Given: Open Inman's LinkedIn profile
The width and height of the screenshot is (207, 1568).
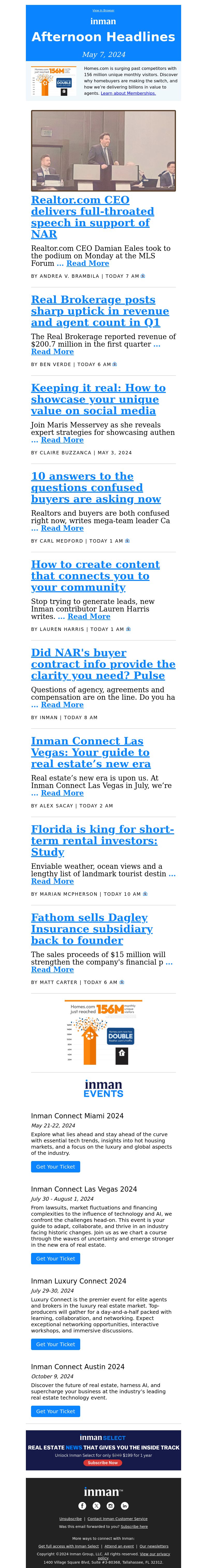Looking at the screenshot, I should click(x=124, y=1505).
